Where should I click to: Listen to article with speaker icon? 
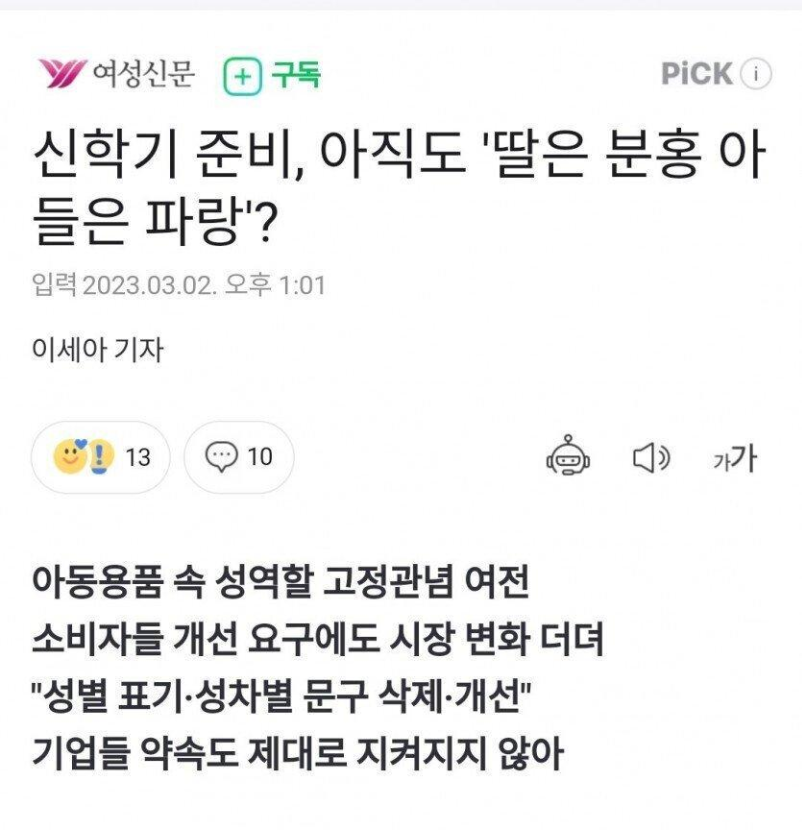coord(651,458)
